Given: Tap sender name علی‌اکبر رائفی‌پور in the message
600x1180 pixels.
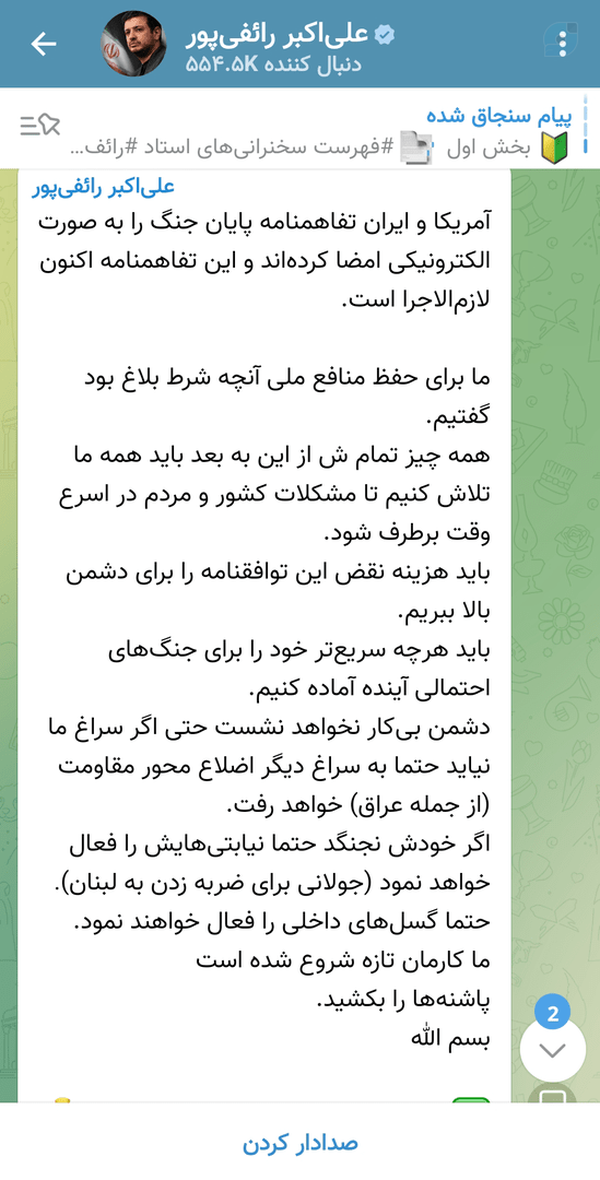Looking at the screenshot, I should pyautogui.click(x=103, y=186).
